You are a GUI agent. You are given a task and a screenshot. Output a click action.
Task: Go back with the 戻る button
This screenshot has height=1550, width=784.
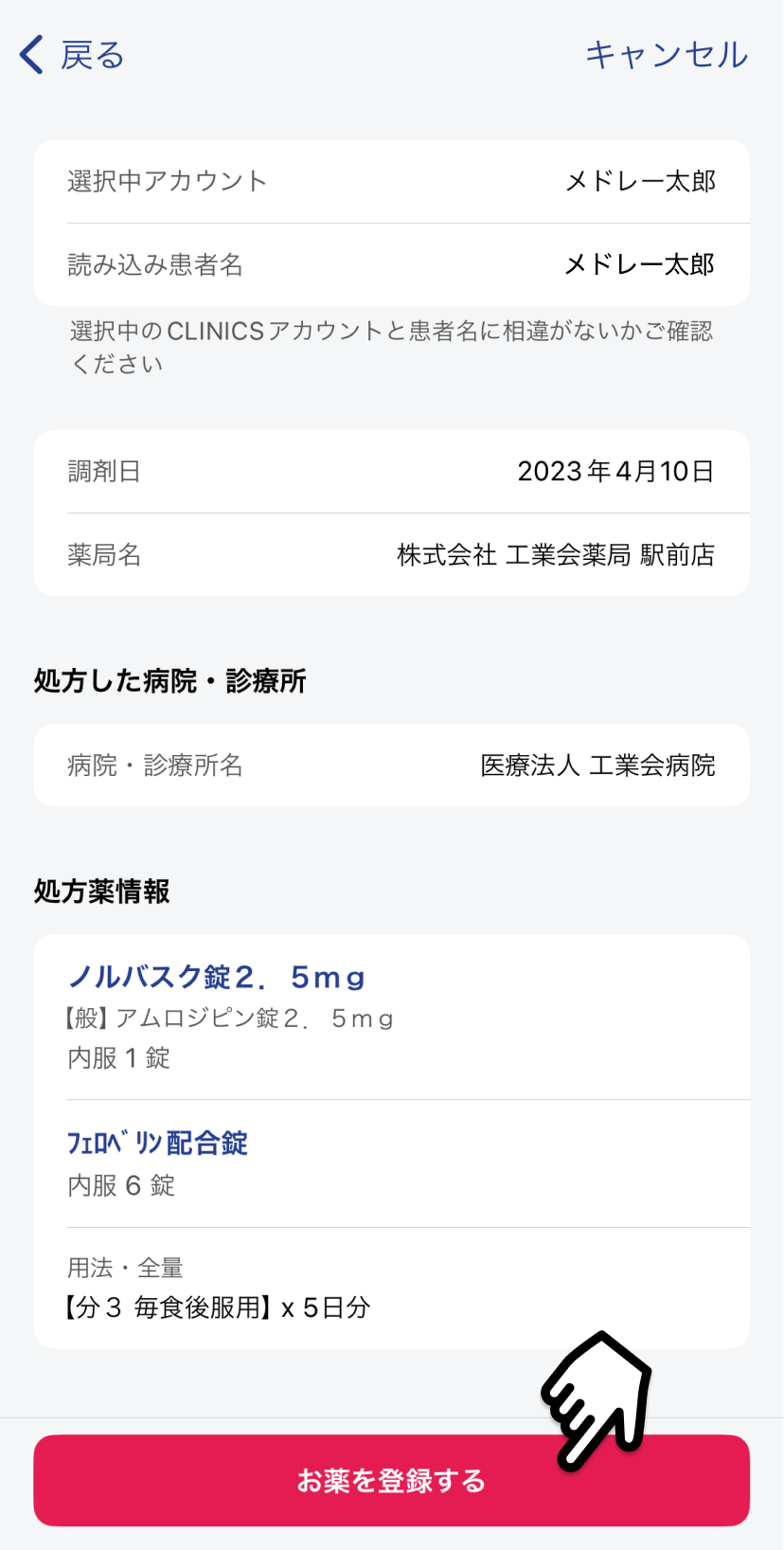pyautogui.click(x=73, y=55)
